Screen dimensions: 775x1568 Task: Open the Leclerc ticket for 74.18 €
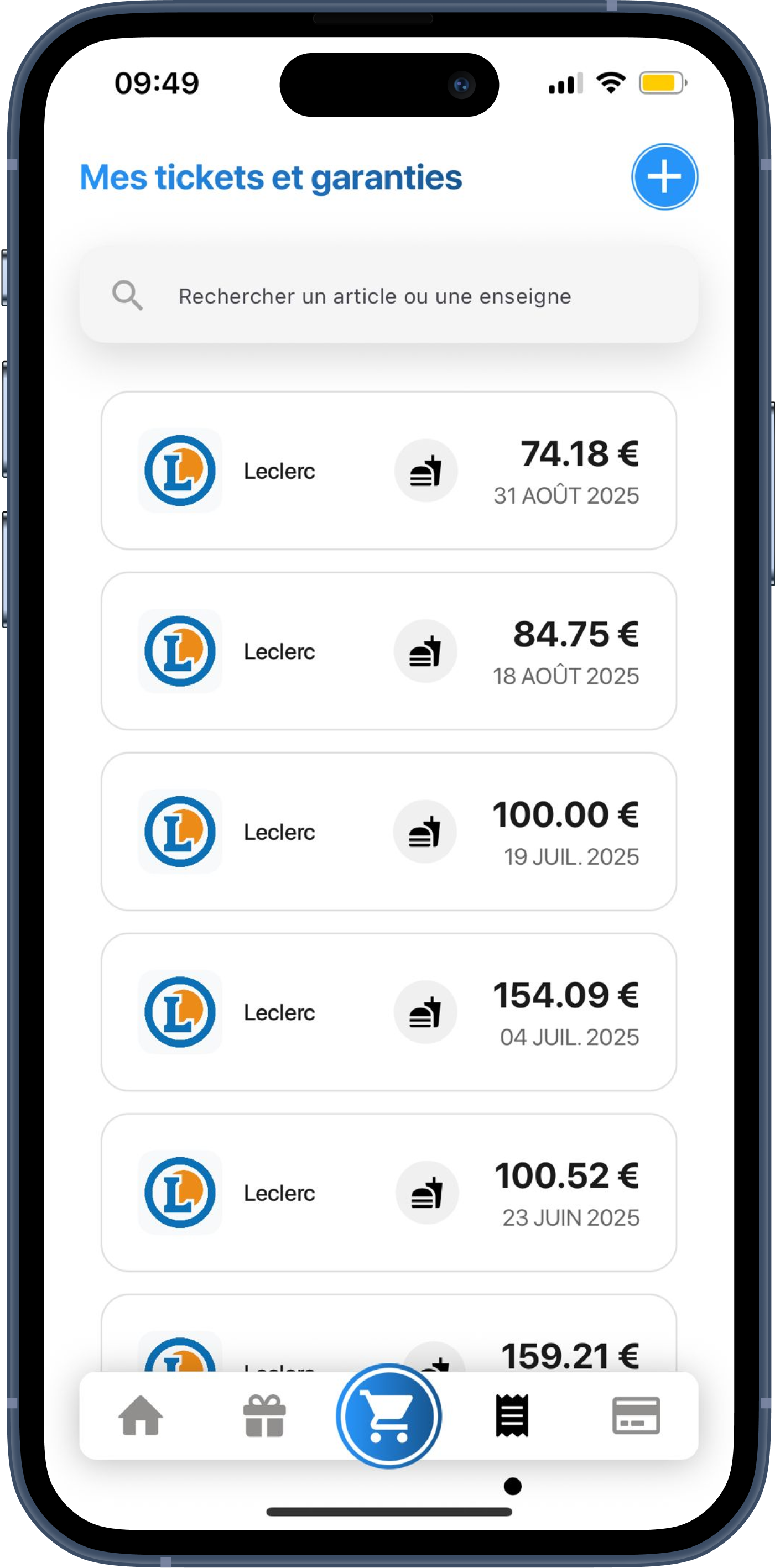coord(388,471)
